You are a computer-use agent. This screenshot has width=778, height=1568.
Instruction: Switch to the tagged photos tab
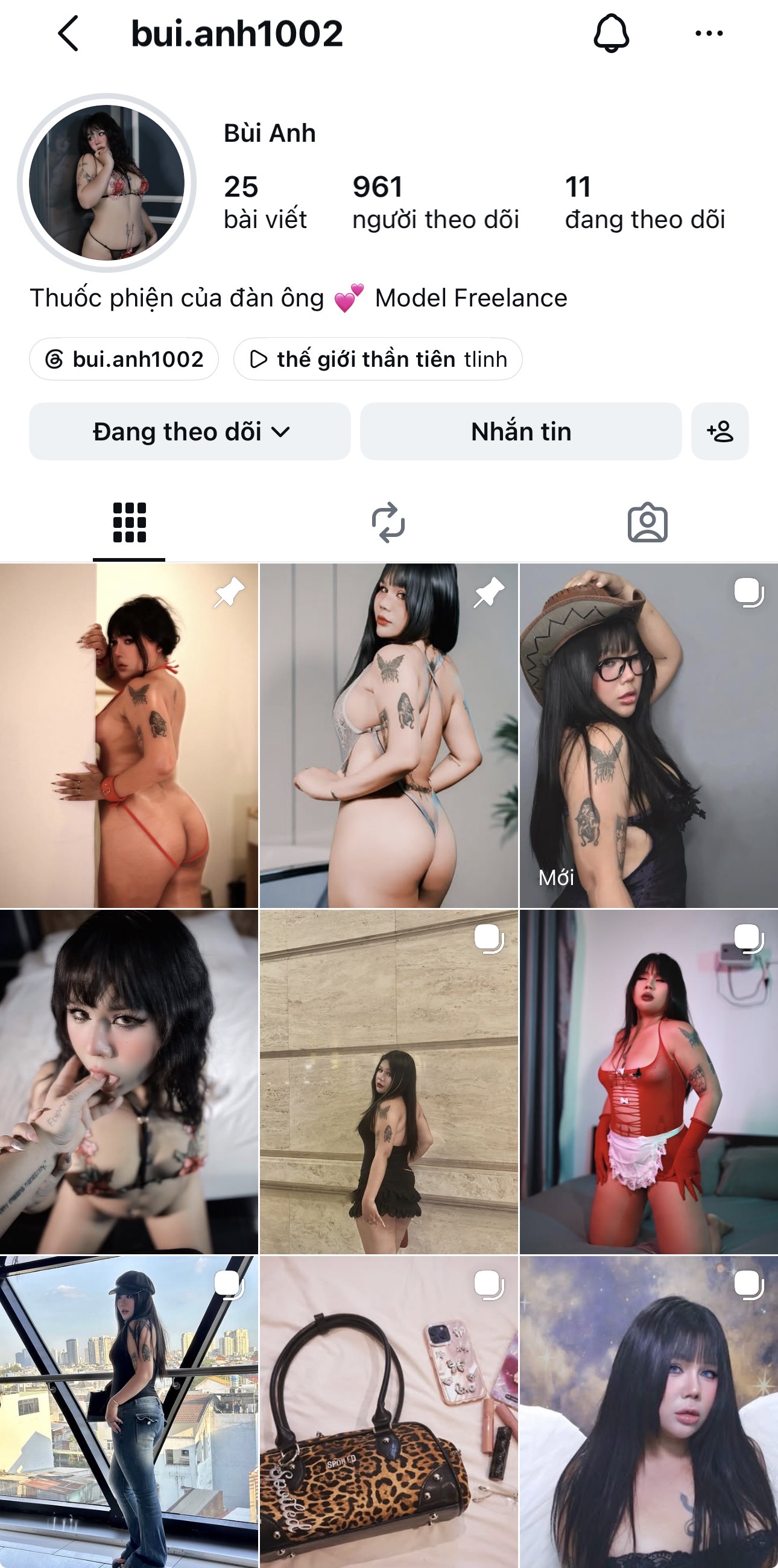(647, 522)
